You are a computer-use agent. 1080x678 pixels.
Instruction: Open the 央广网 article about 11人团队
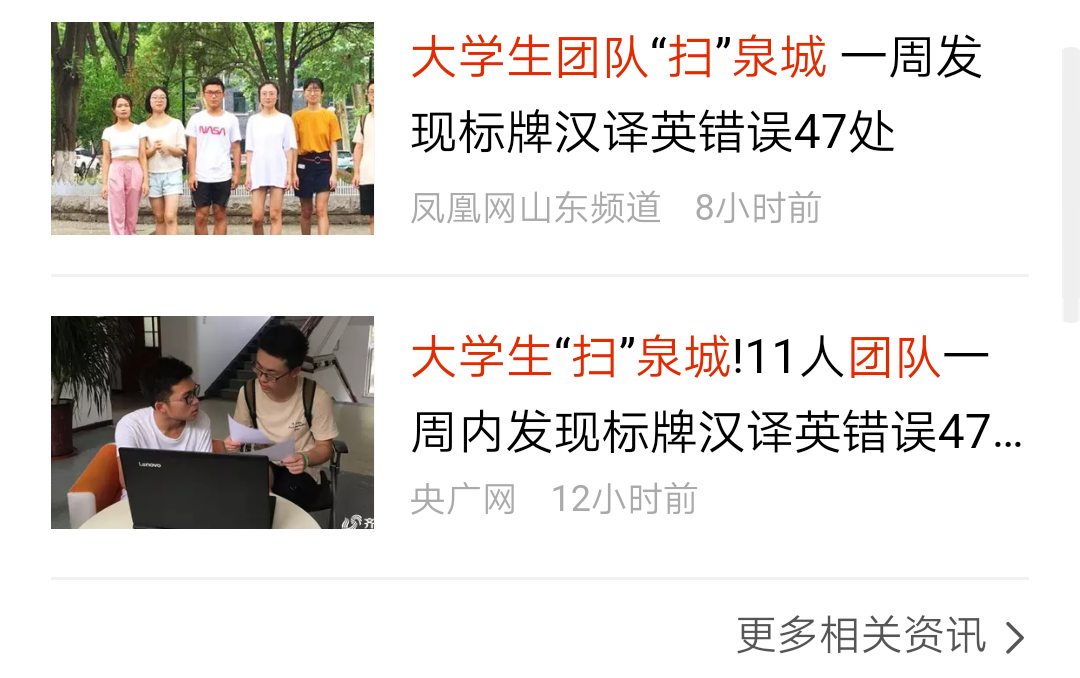715,395
